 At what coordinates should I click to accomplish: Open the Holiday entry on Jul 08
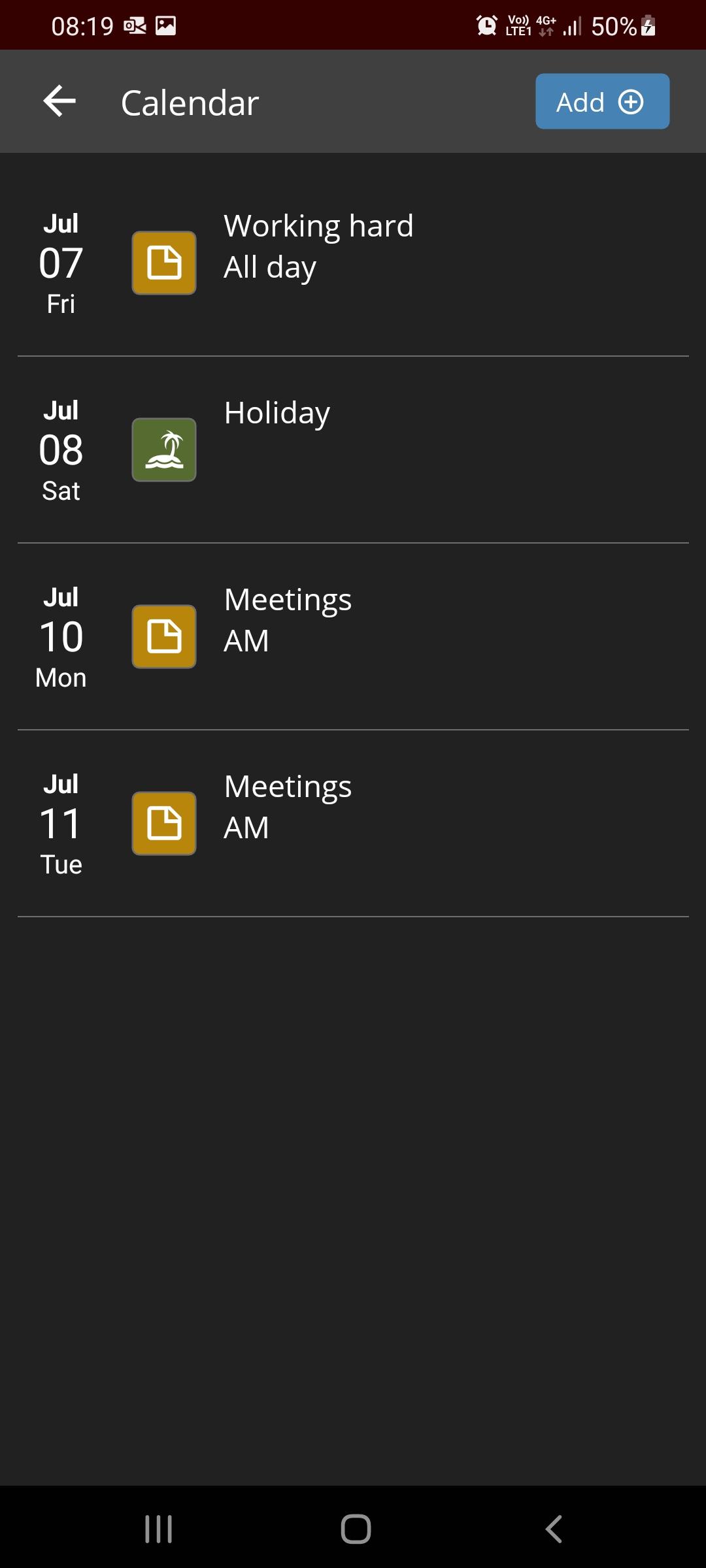click(353, 449)
